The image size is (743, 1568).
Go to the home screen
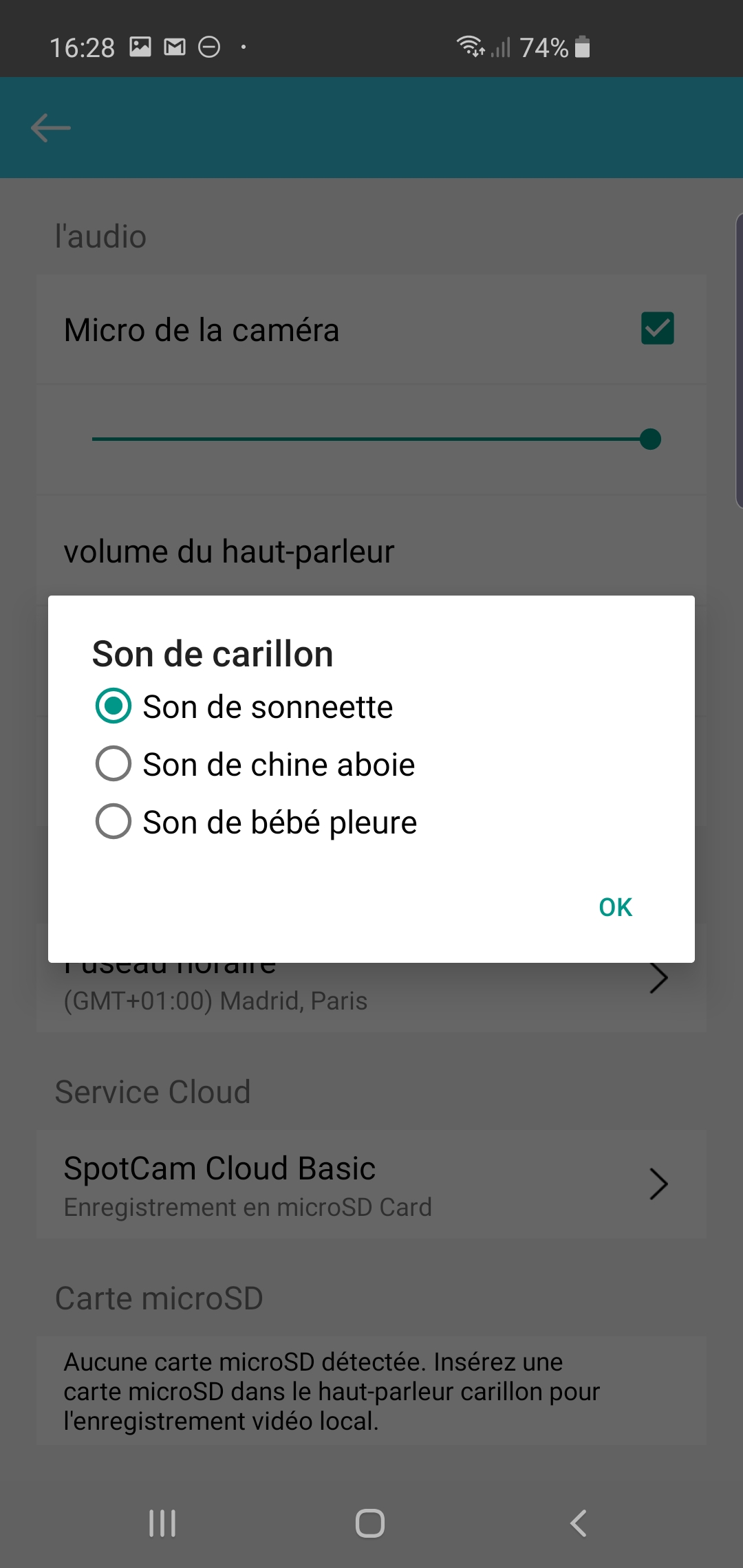point(370,1523)
